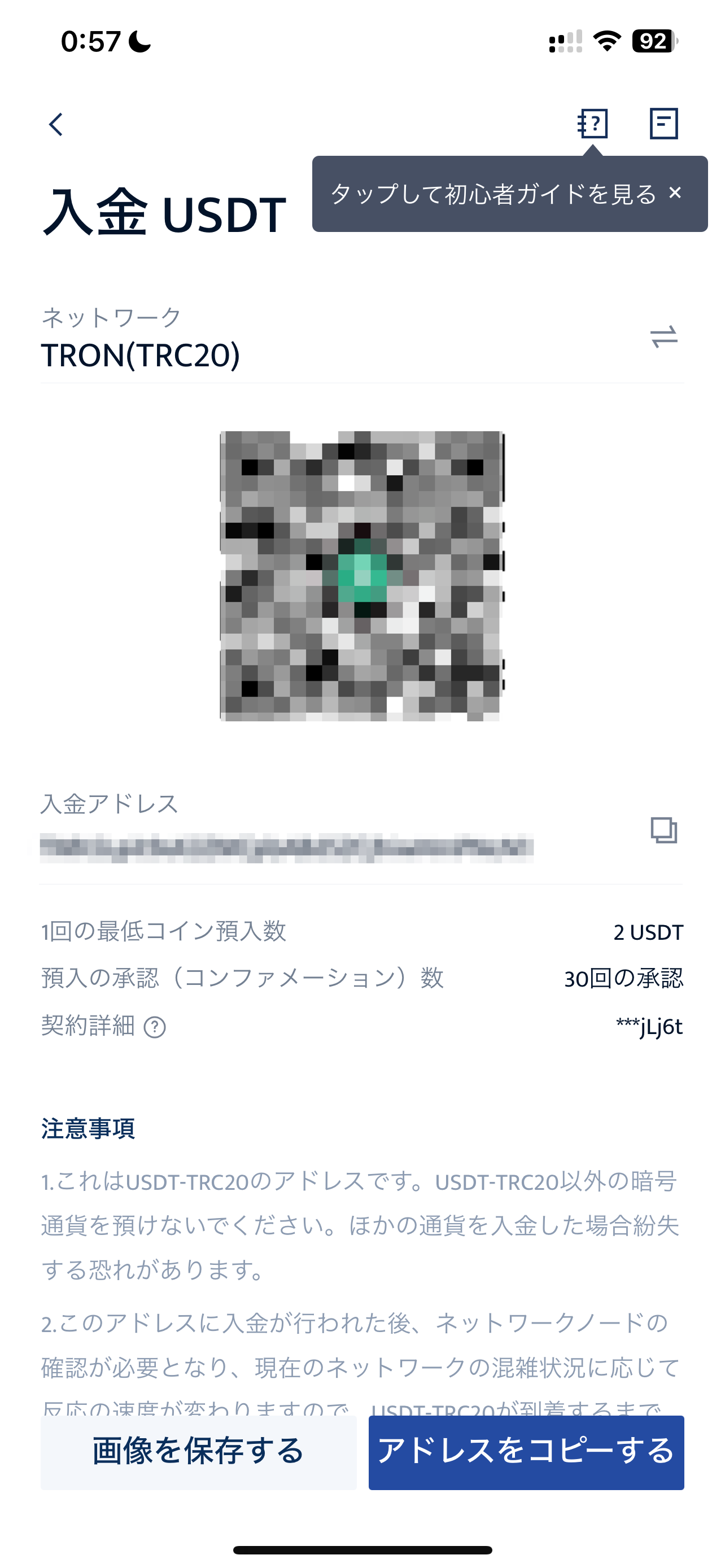
Task: Copy deposit address with the copy icon
Action: [x=663, y=830]
